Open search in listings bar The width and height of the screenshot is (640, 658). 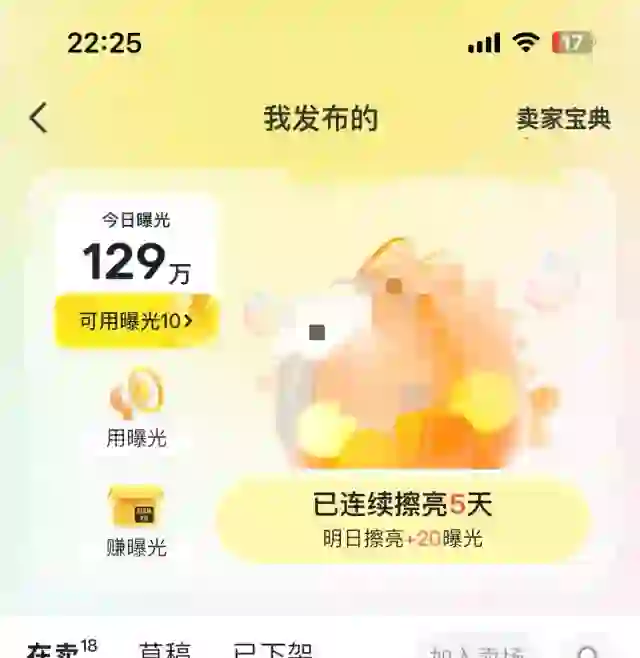[x=592, y=650]
